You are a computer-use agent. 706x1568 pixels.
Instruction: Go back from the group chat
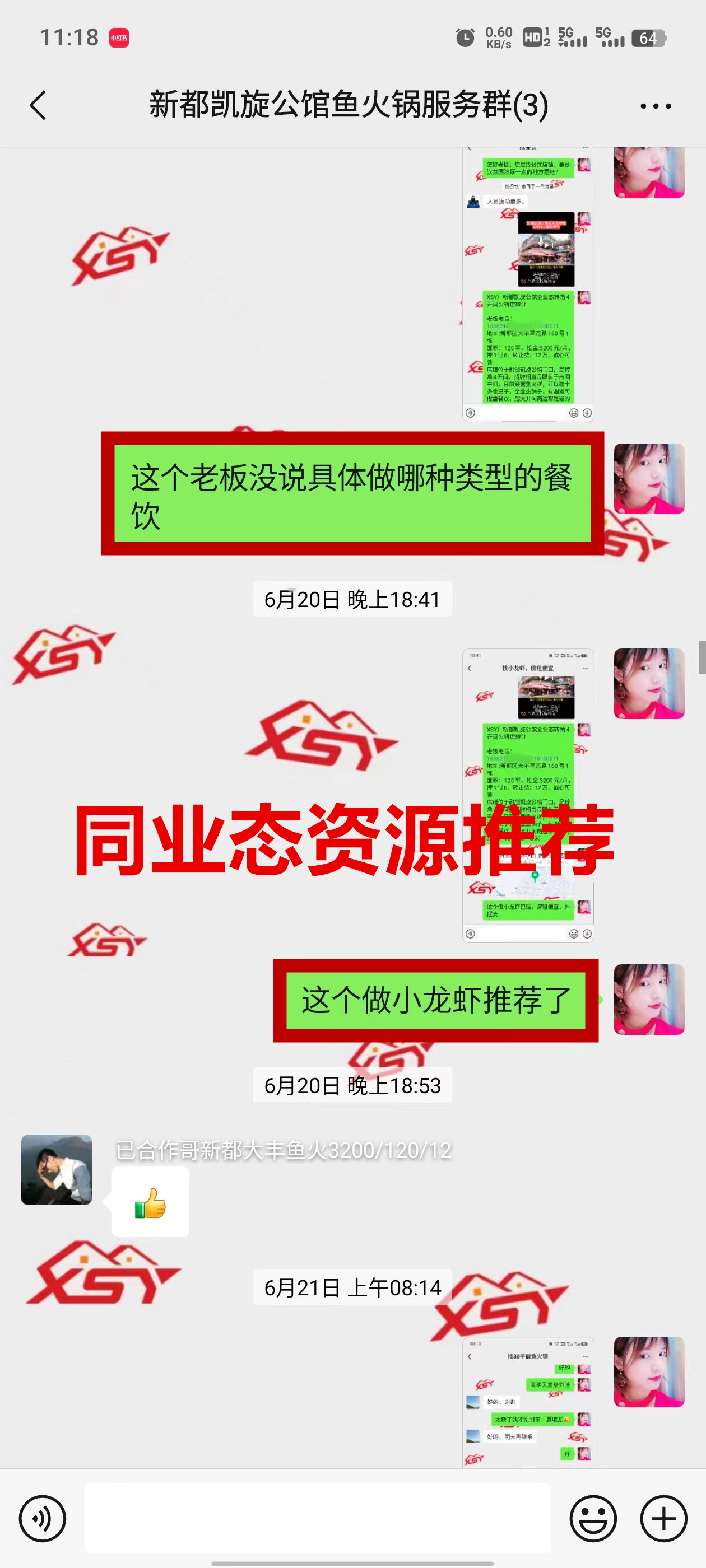[38, 105]
